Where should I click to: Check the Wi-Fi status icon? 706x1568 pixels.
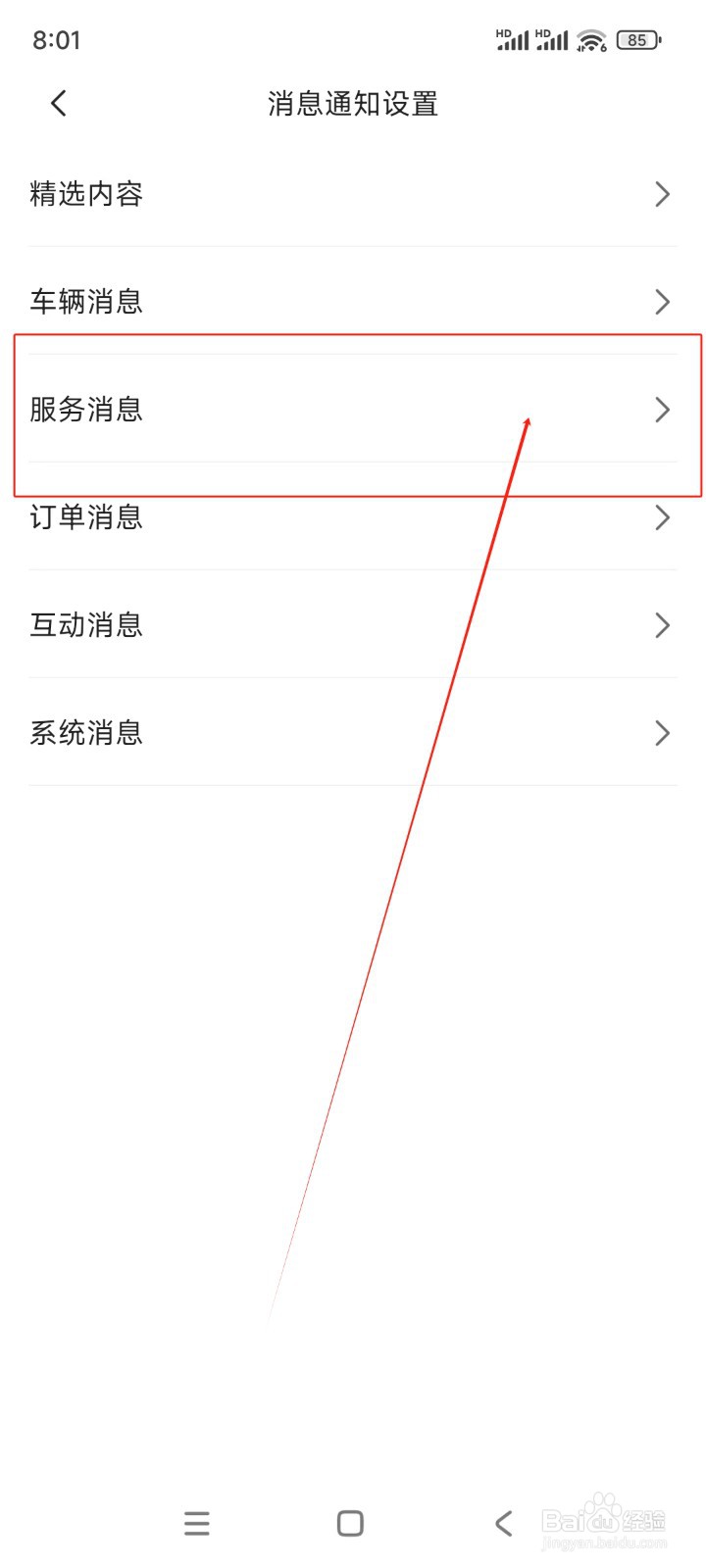click(x=589, y=39)
